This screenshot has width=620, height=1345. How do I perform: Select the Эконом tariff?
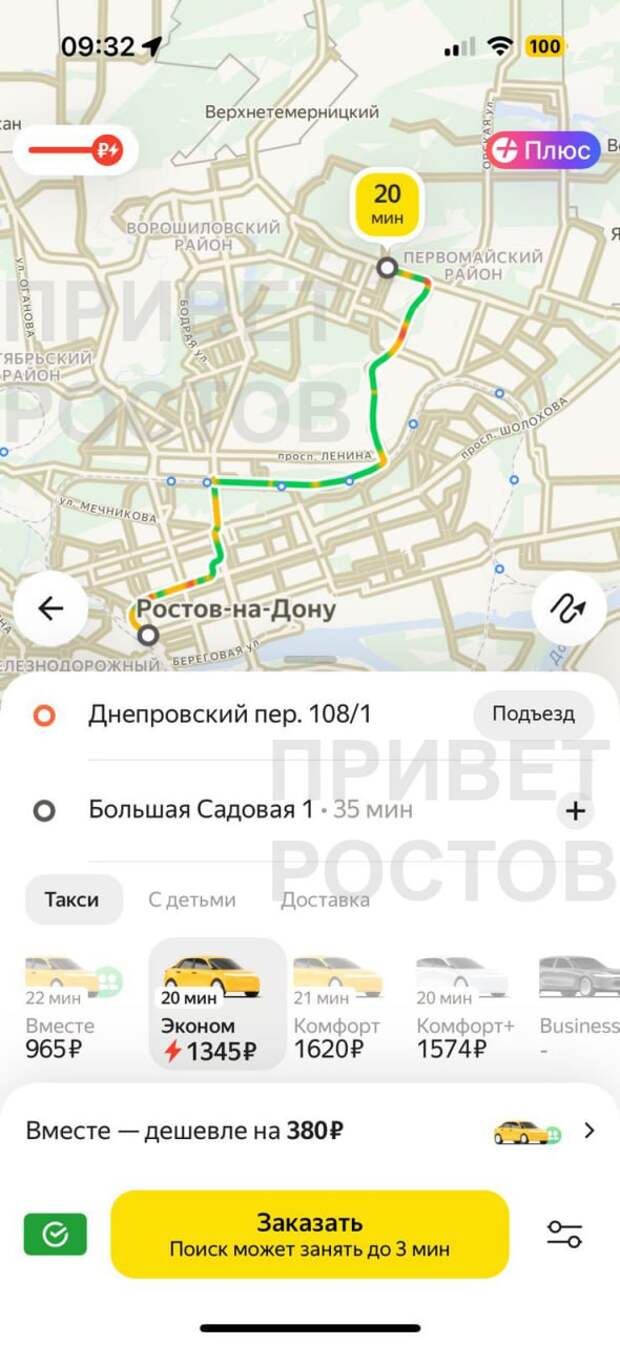click(217, 1004)
